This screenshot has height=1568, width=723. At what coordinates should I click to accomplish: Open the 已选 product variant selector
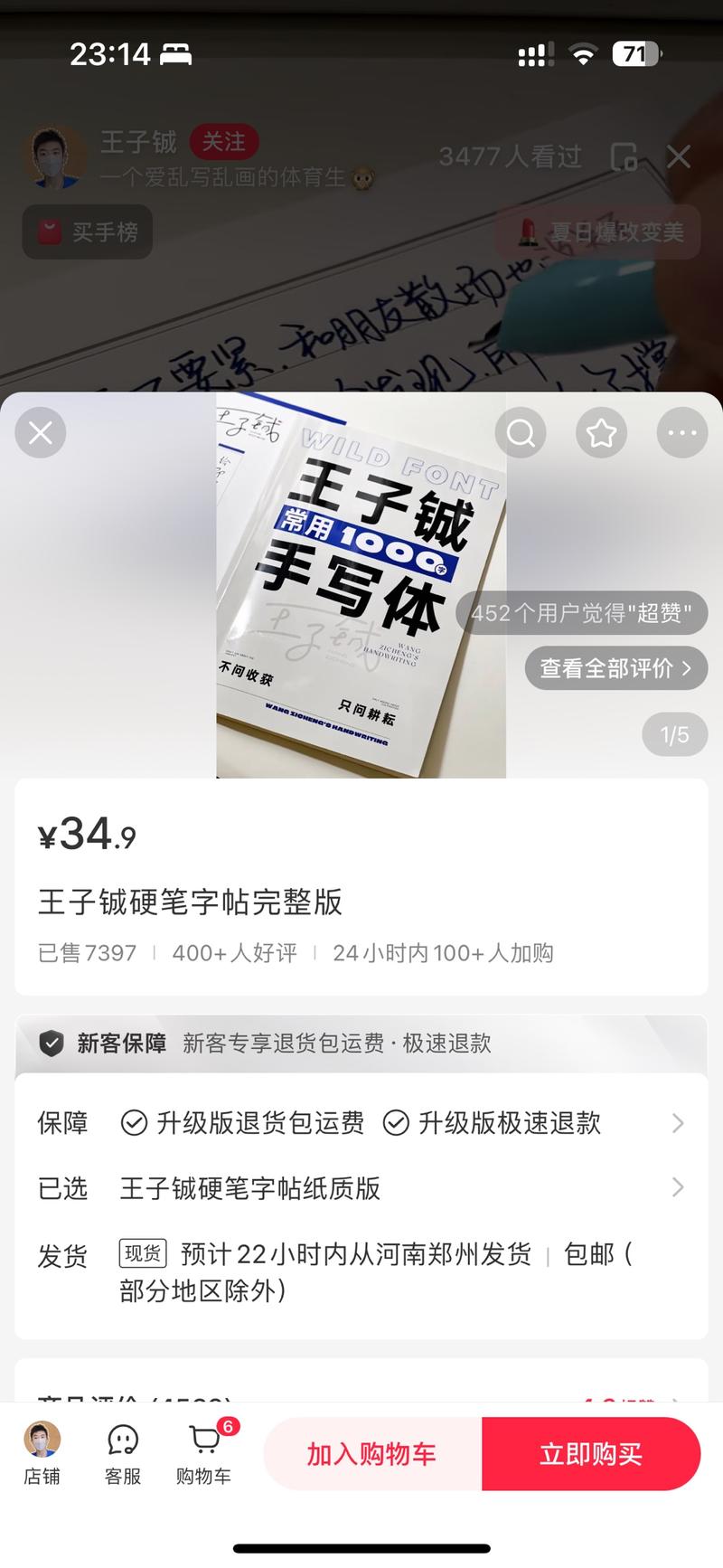(361, 1188)
